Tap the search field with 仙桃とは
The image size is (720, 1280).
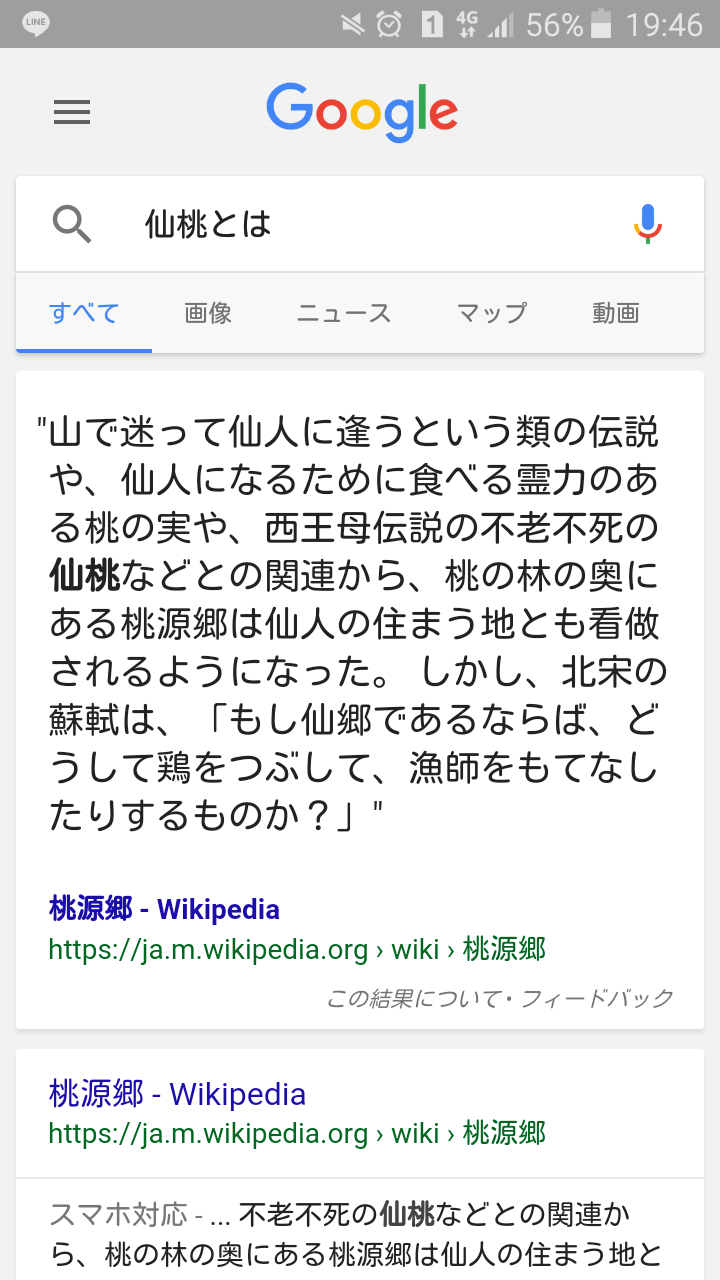pyautogui.click(x=380, y=224)
